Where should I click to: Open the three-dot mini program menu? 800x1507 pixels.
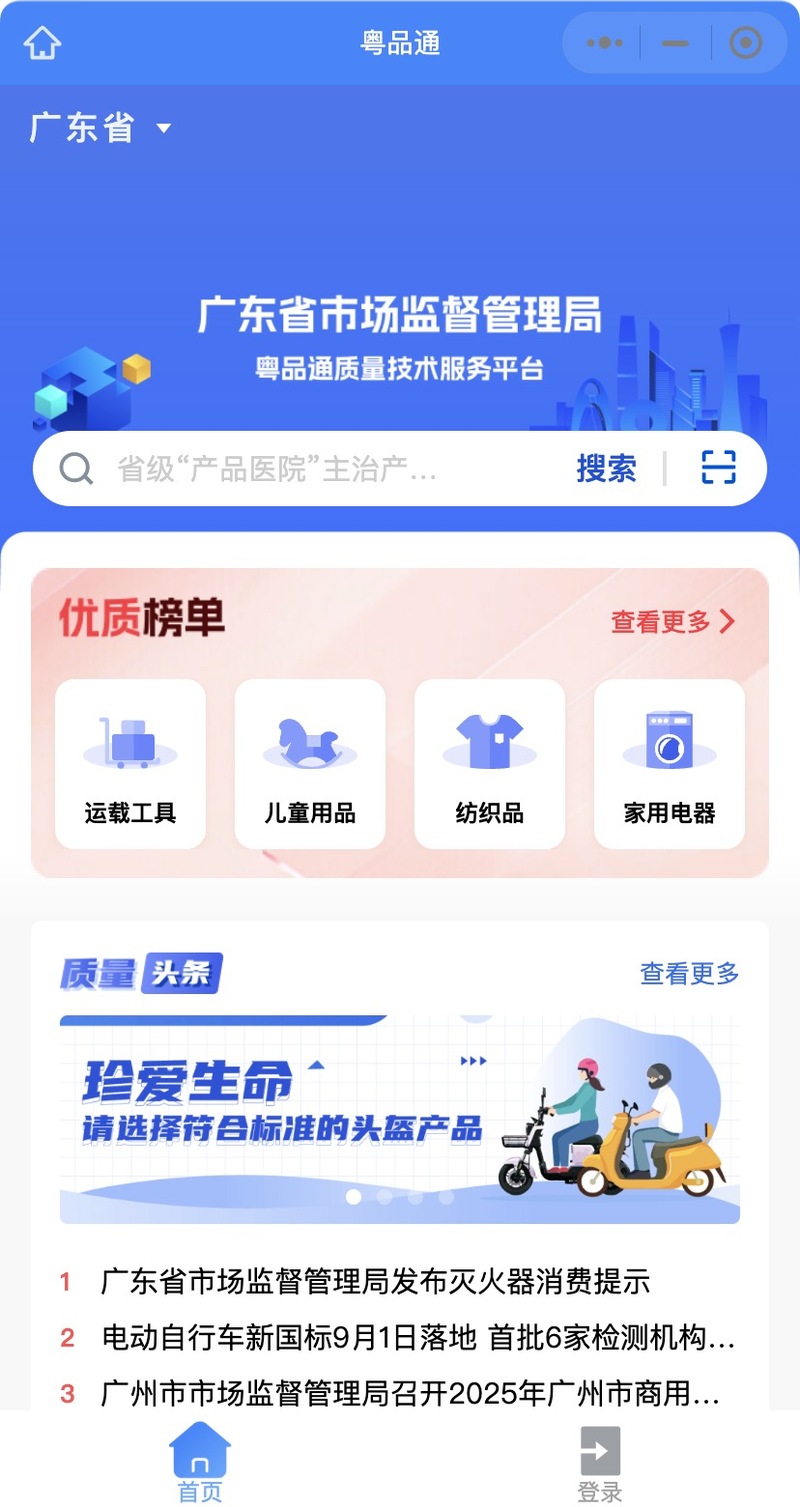[605, 43]
